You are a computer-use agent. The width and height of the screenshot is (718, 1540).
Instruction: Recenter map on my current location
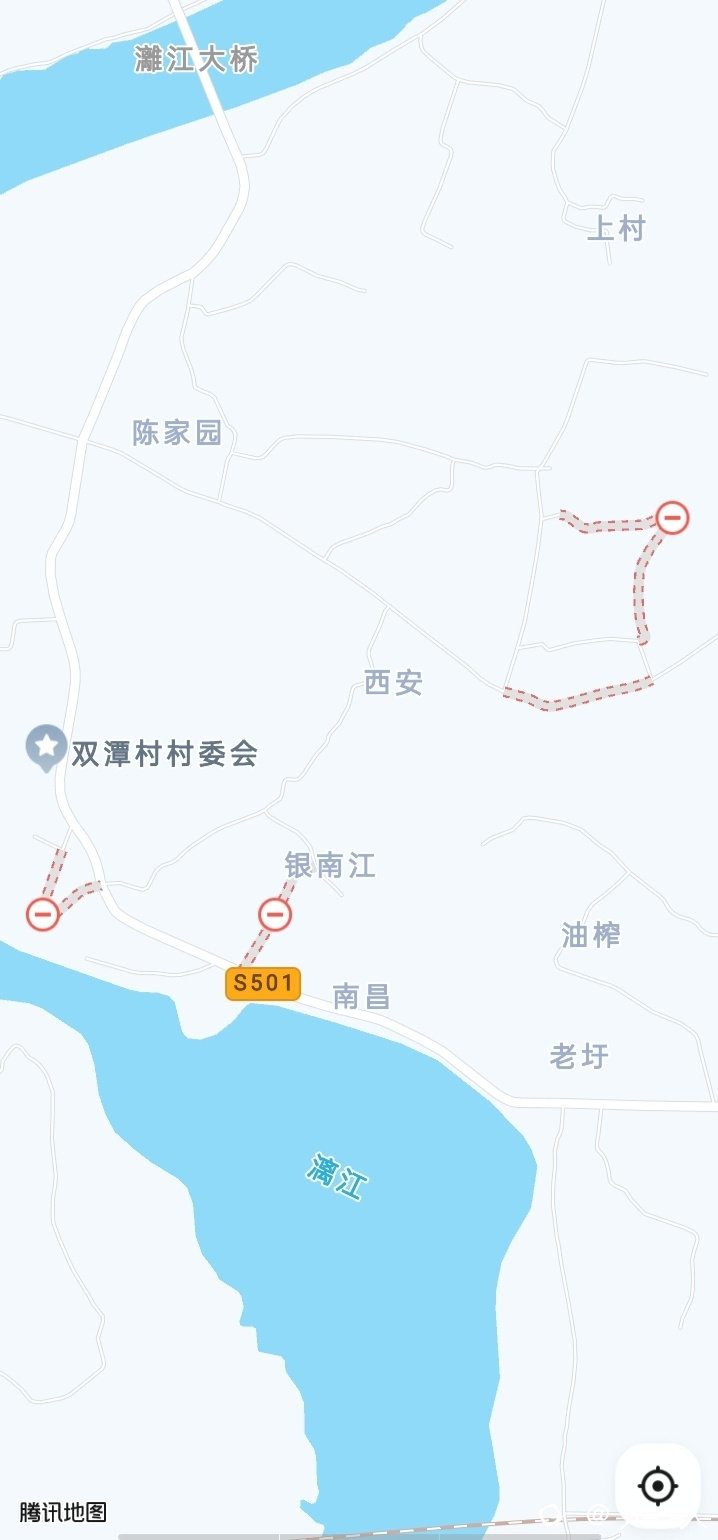657,1486
